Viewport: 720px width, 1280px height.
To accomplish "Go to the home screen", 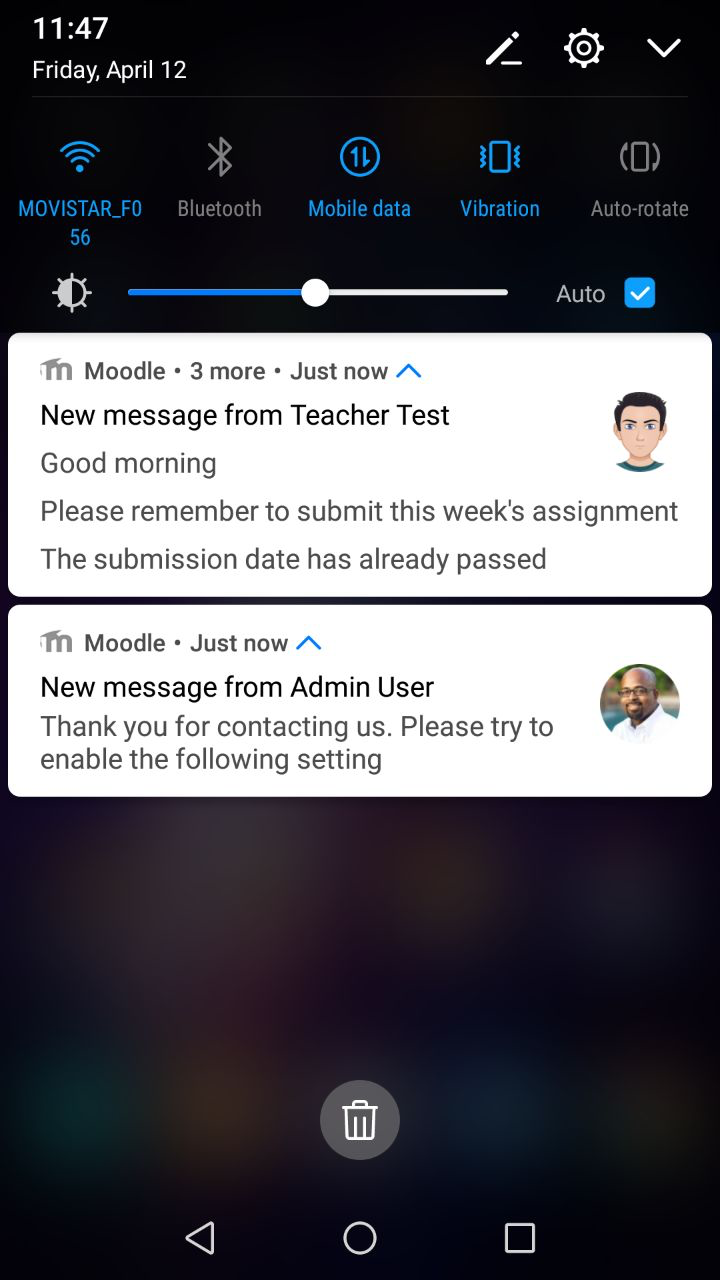I will click(360, 1238).
